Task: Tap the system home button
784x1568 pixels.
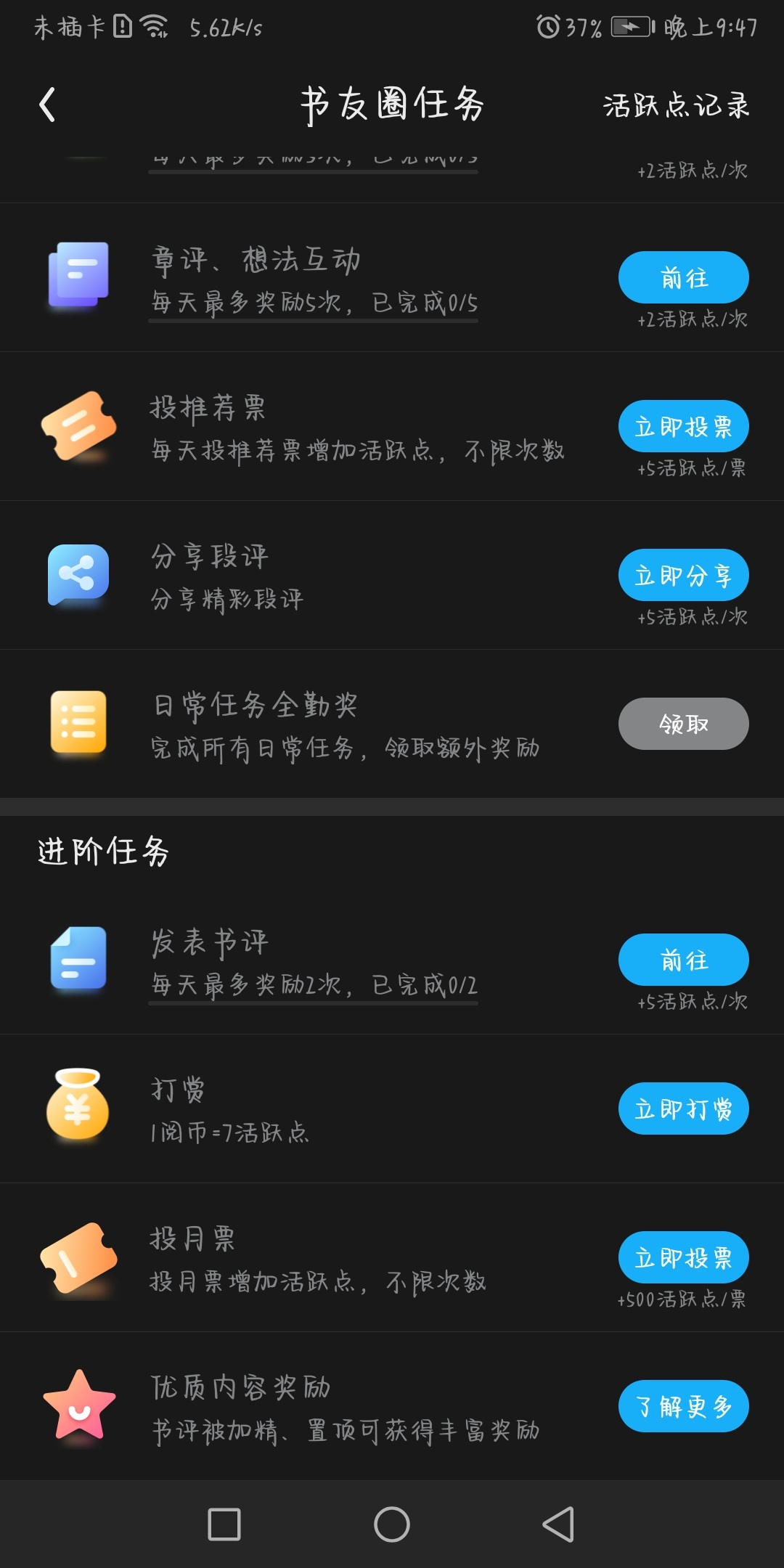Action: [392, 1524]
